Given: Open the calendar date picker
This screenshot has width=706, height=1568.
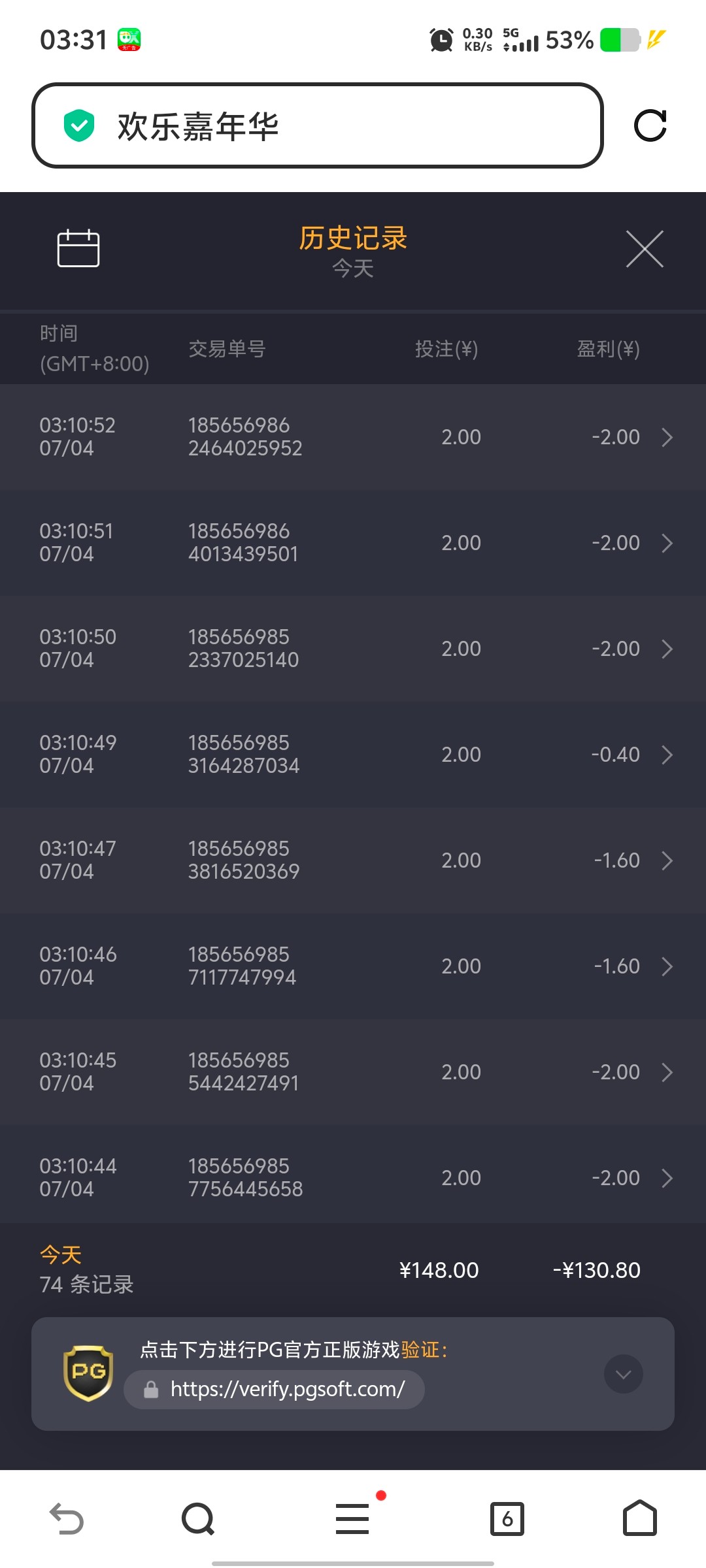Looking at the screenshot, I should 78,248.
